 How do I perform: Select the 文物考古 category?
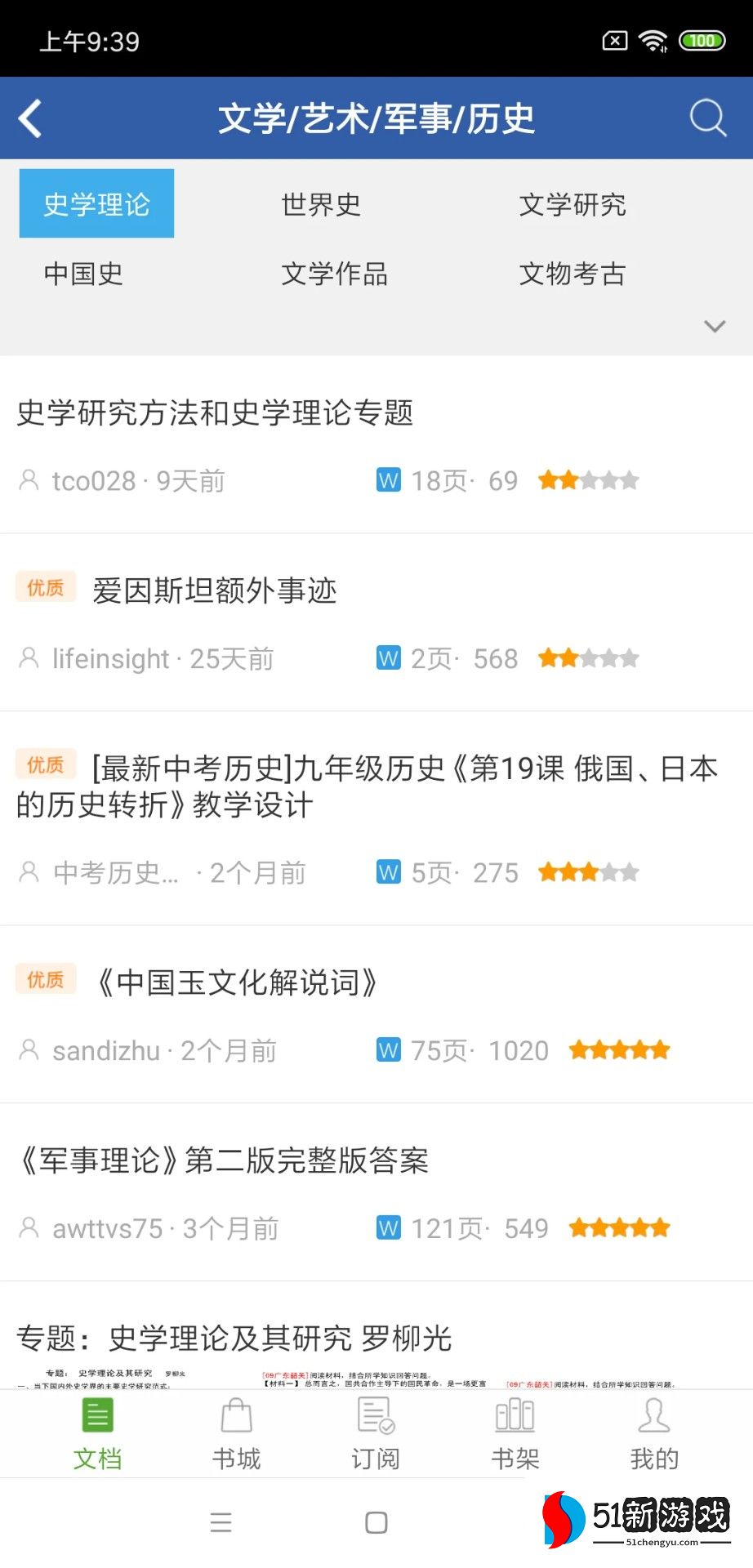tap(573, 274)
